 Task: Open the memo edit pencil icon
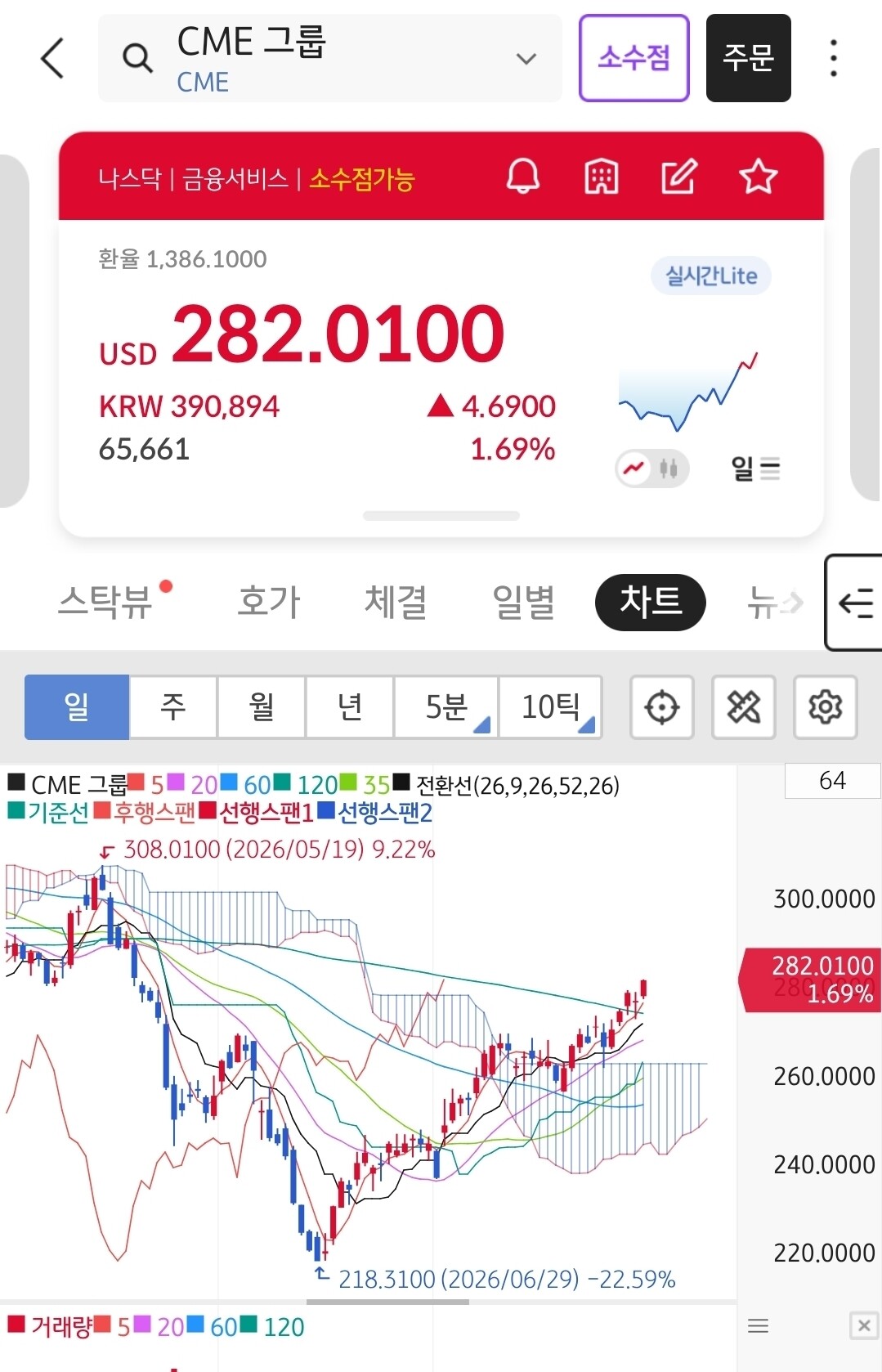click(x=679, y=176)
